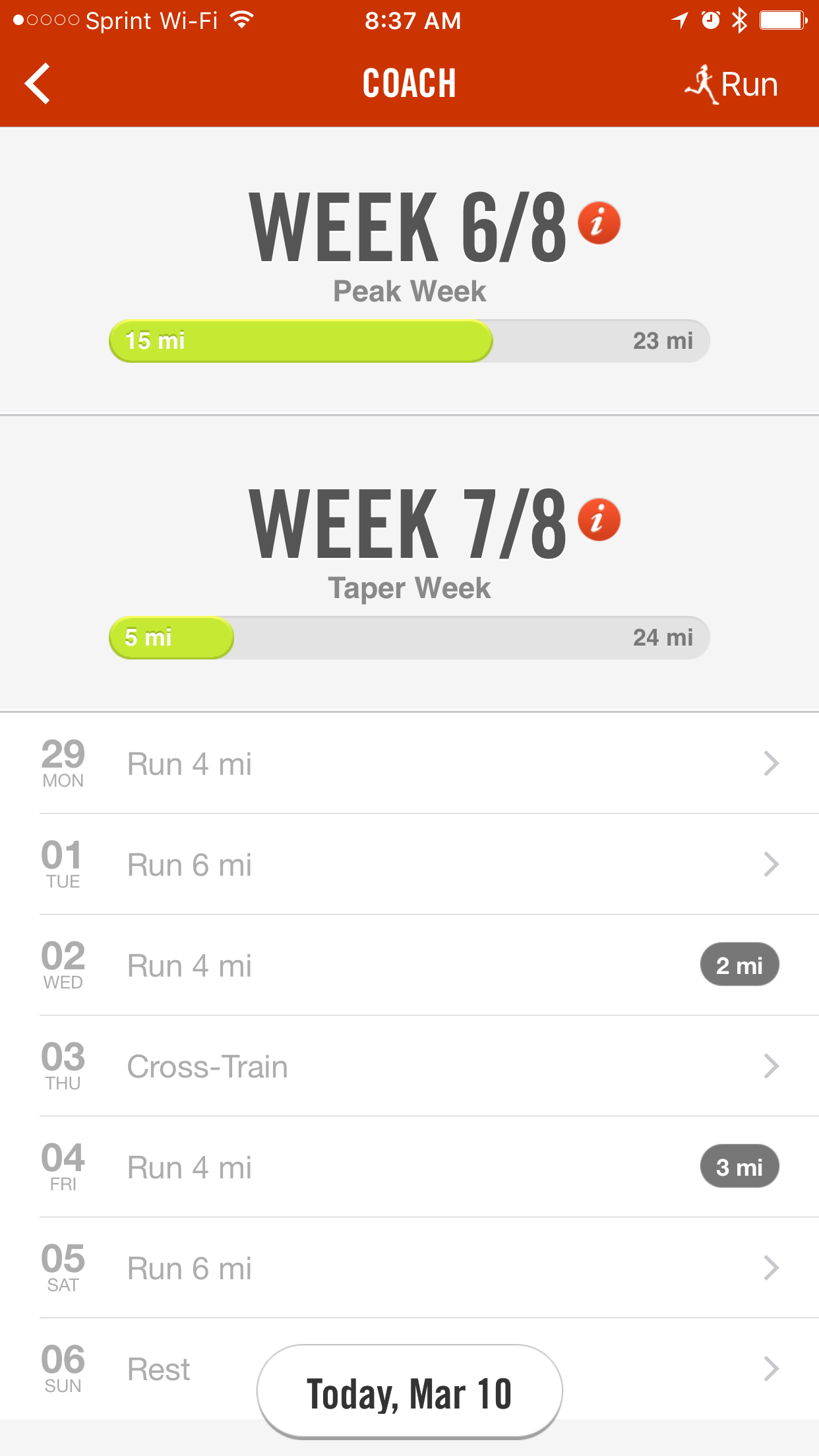
Task: Open Thursday 03 Cross-Train workout
Action: (409, 1066)
